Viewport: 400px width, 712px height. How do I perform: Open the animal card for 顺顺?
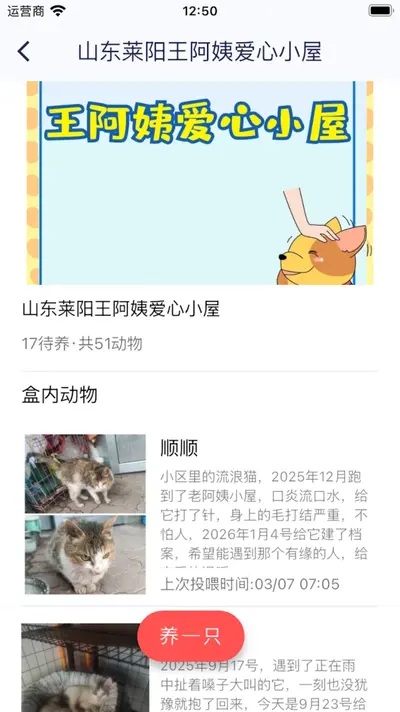200,514
